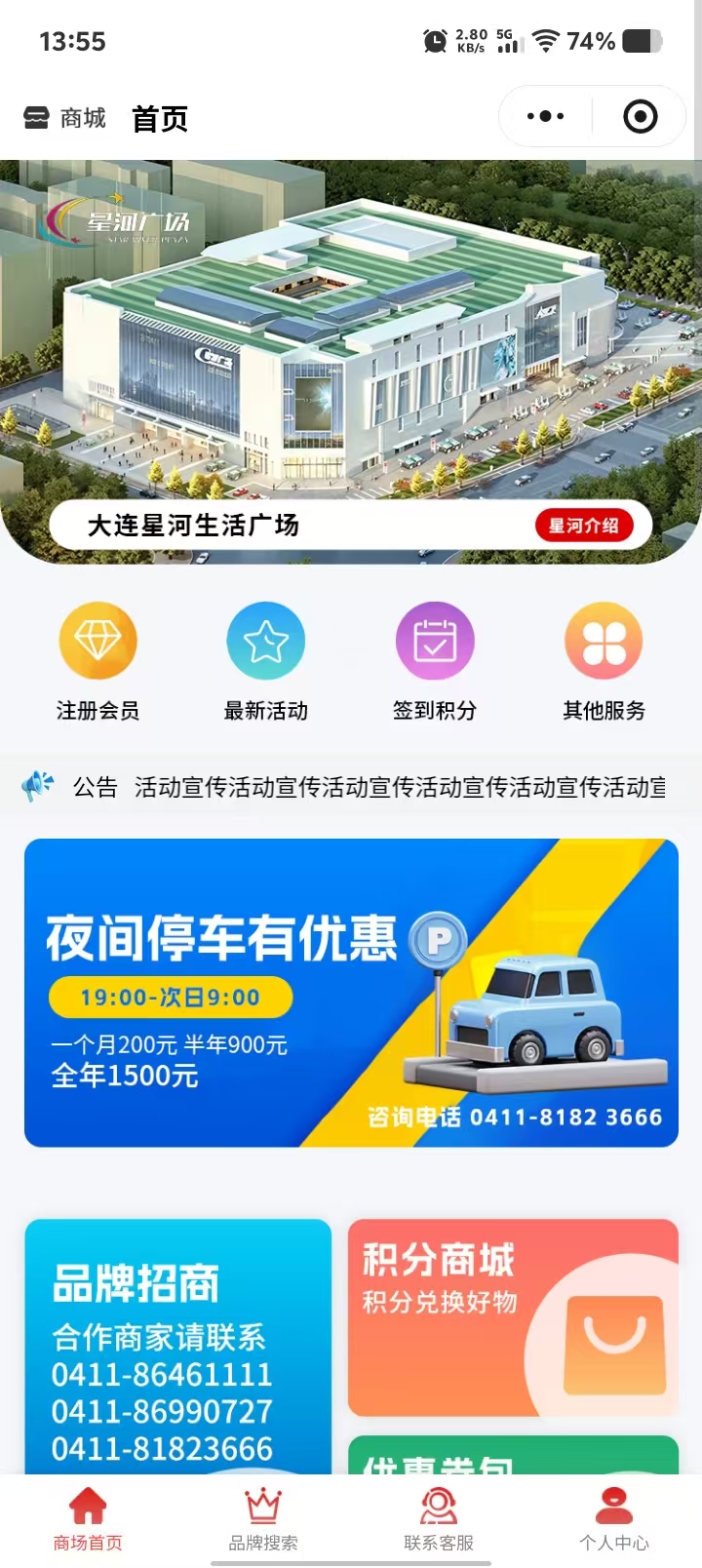Switch to the 联系客服 tab

point(439,1519)
